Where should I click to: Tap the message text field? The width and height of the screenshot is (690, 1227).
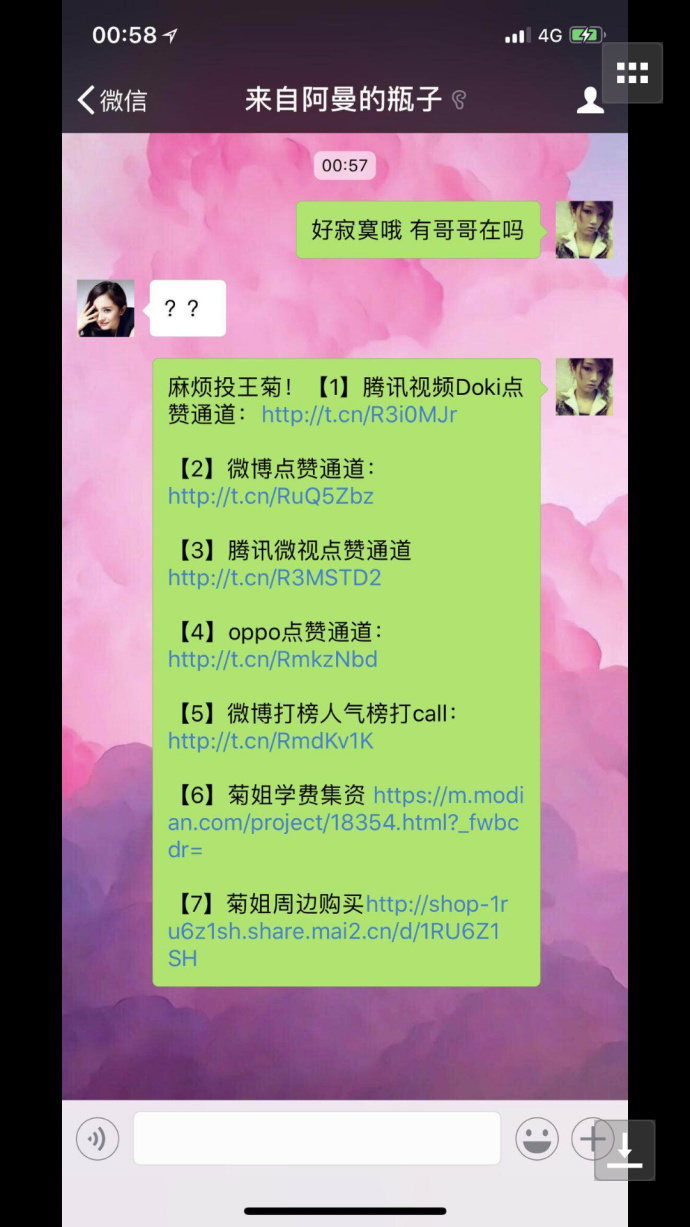tap(316, 1138)
